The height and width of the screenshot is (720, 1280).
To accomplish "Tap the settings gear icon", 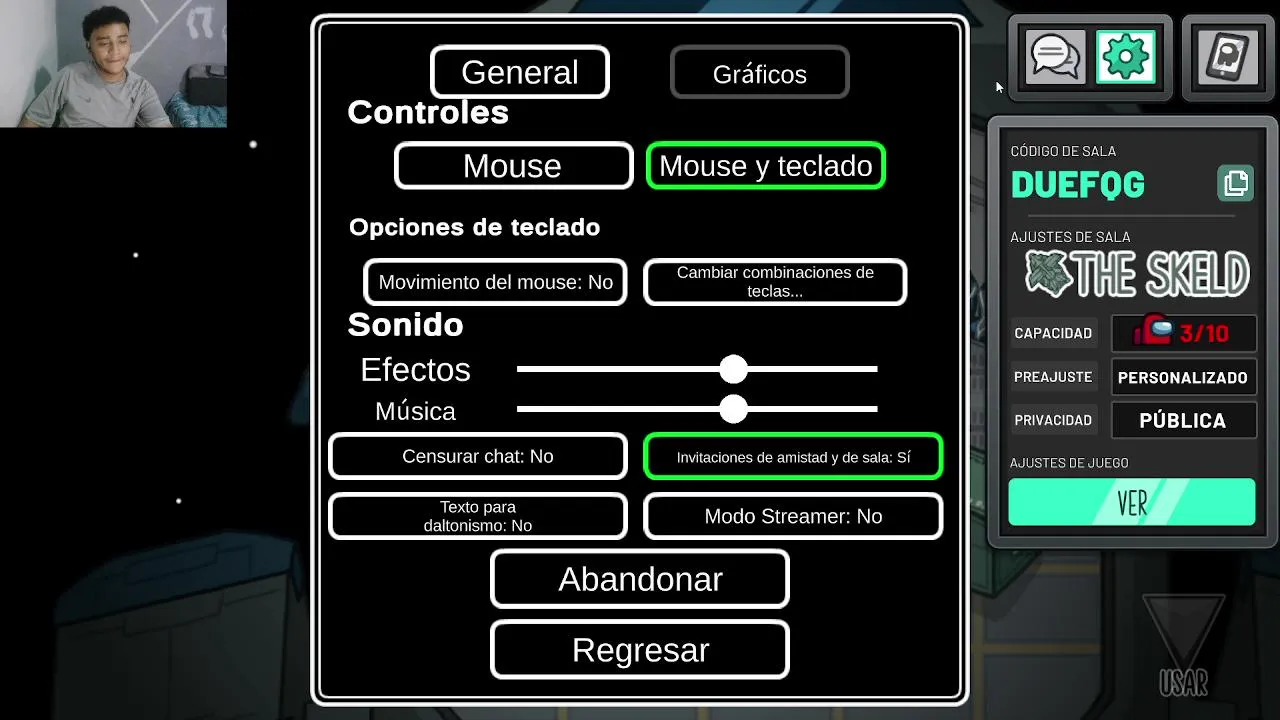I will click(1125, 57).
